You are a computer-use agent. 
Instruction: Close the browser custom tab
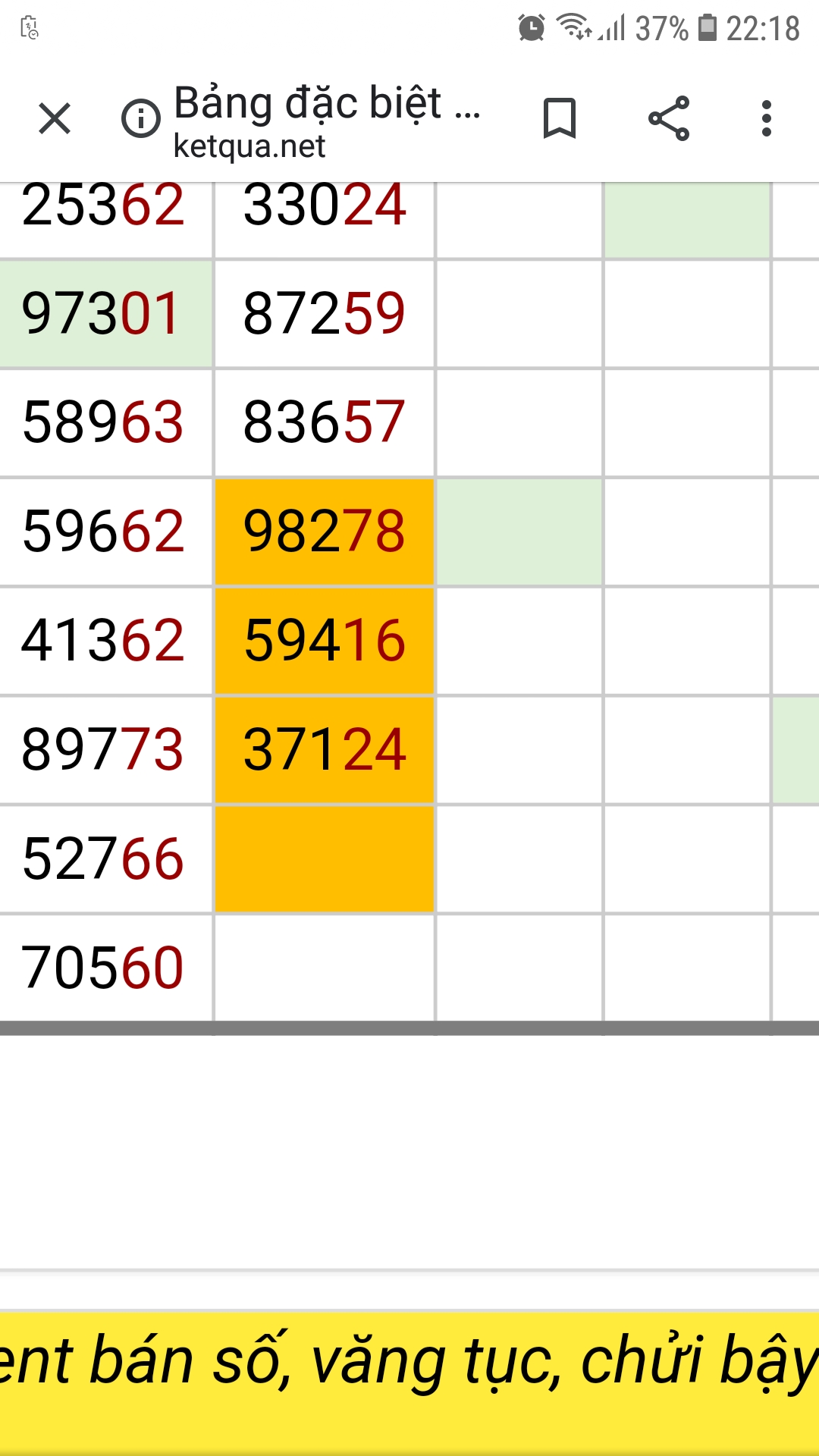(x=55, y=119)
